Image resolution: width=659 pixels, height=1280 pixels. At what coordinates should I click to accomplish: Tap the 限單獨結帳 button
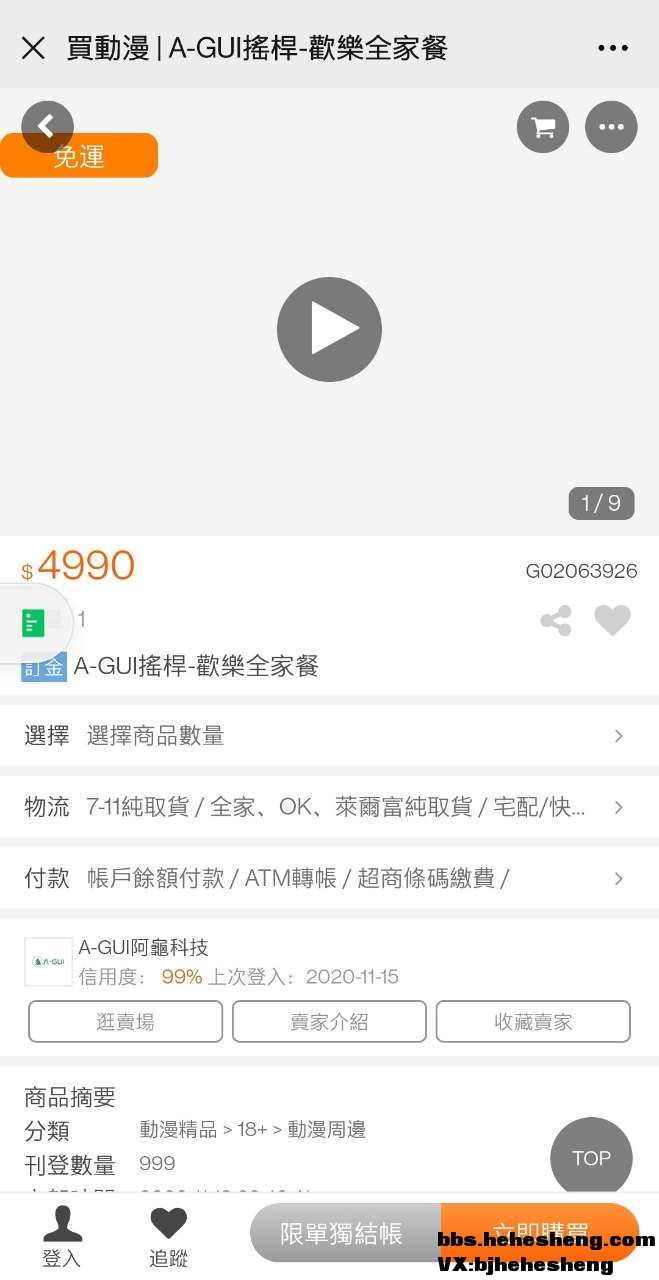tap(343, 1233)
